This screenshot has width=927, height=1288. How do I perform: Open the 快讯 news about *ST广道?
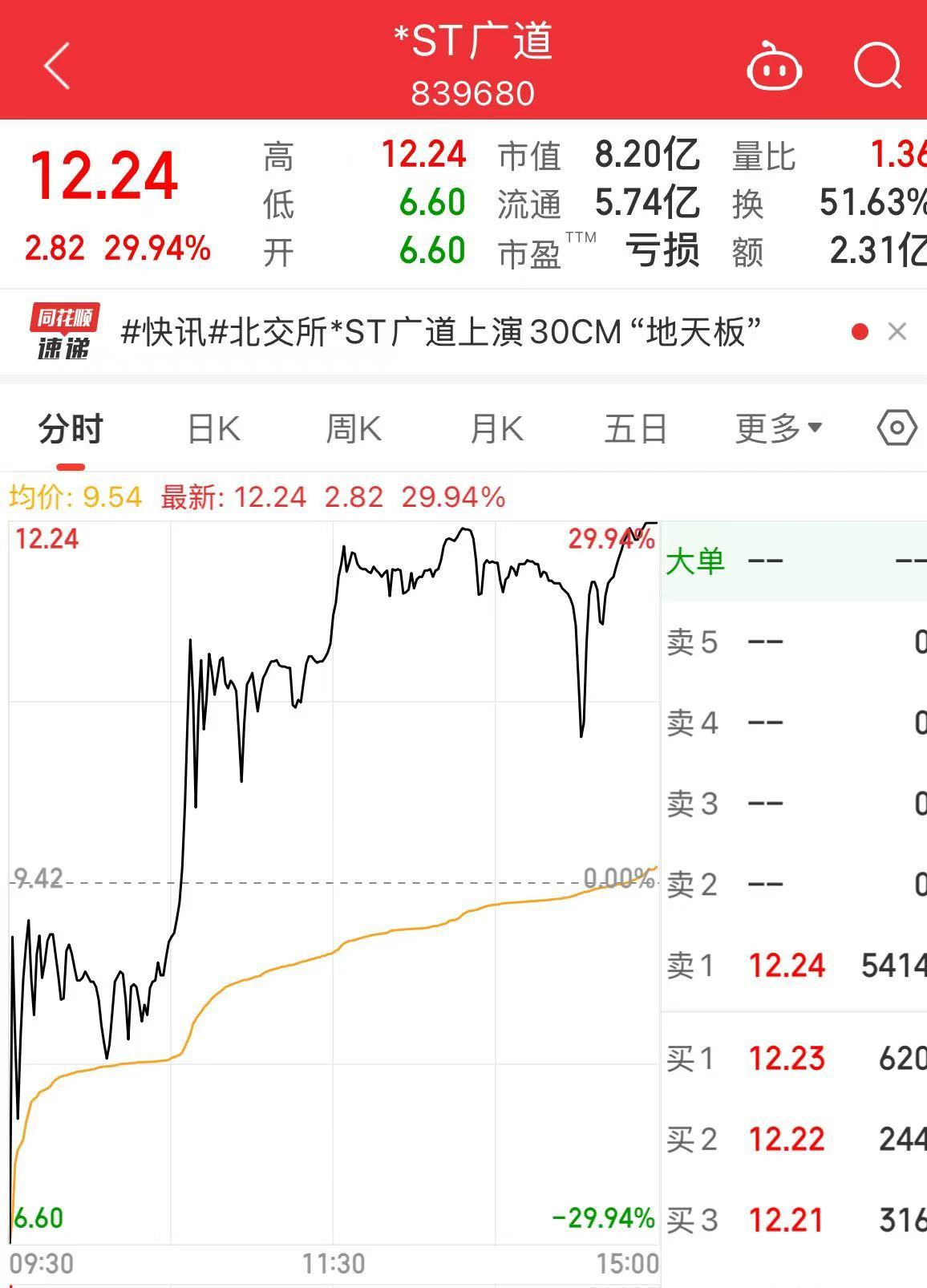click(439, 332)
